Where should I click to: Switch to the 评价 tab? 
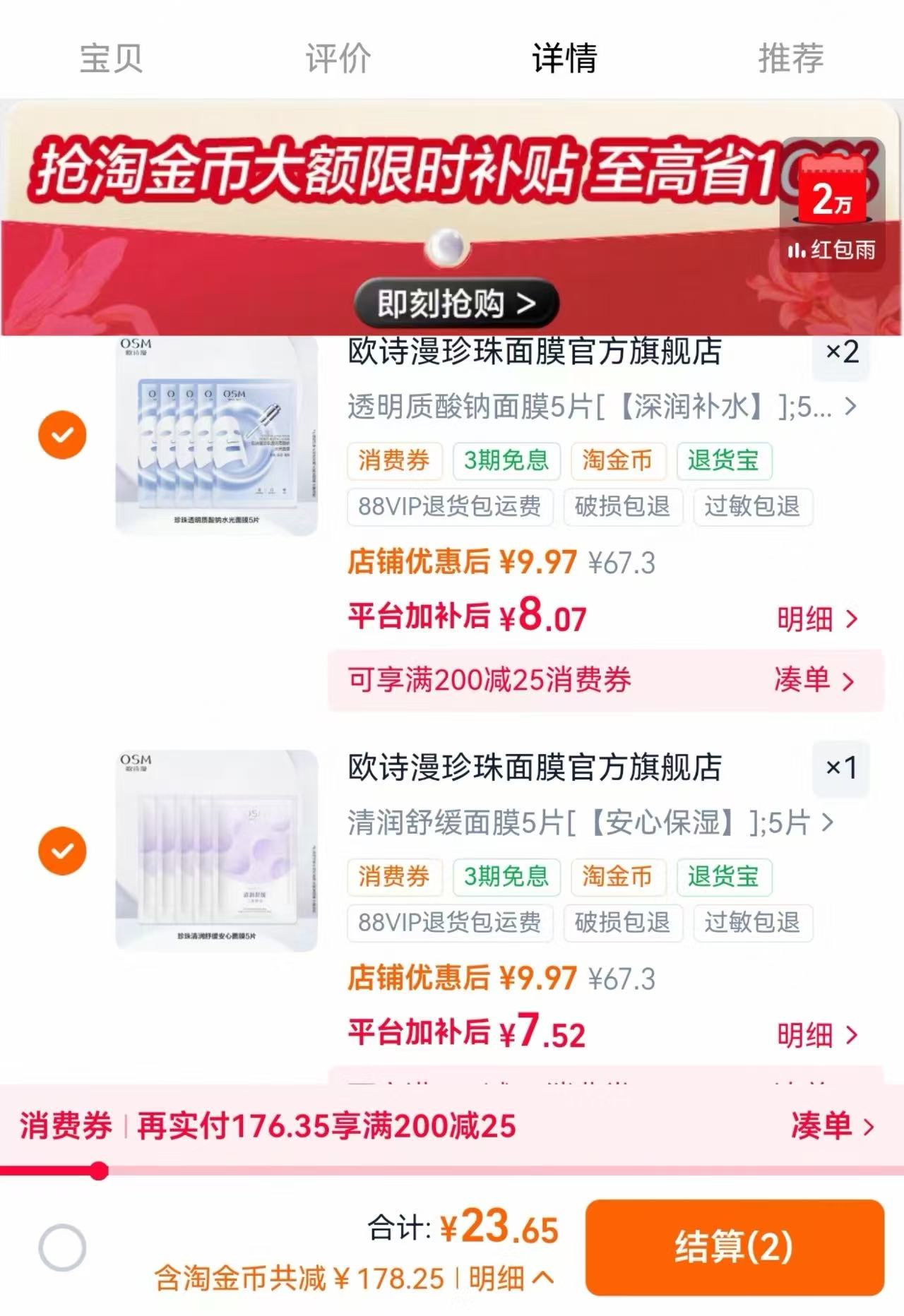coord(335,60)
